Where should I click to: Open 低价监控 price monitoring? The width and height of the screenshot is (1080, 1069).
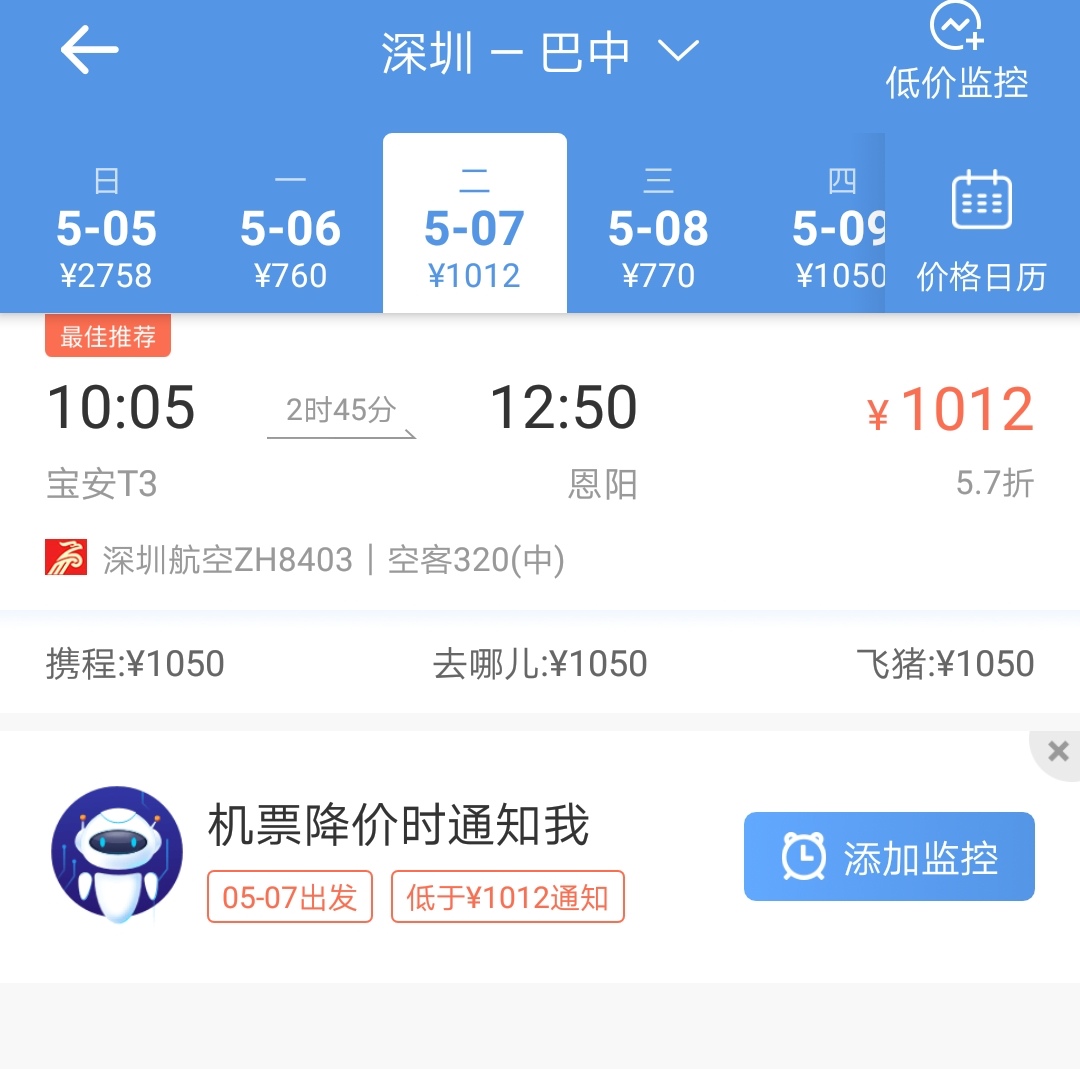(x=957, y=55)
